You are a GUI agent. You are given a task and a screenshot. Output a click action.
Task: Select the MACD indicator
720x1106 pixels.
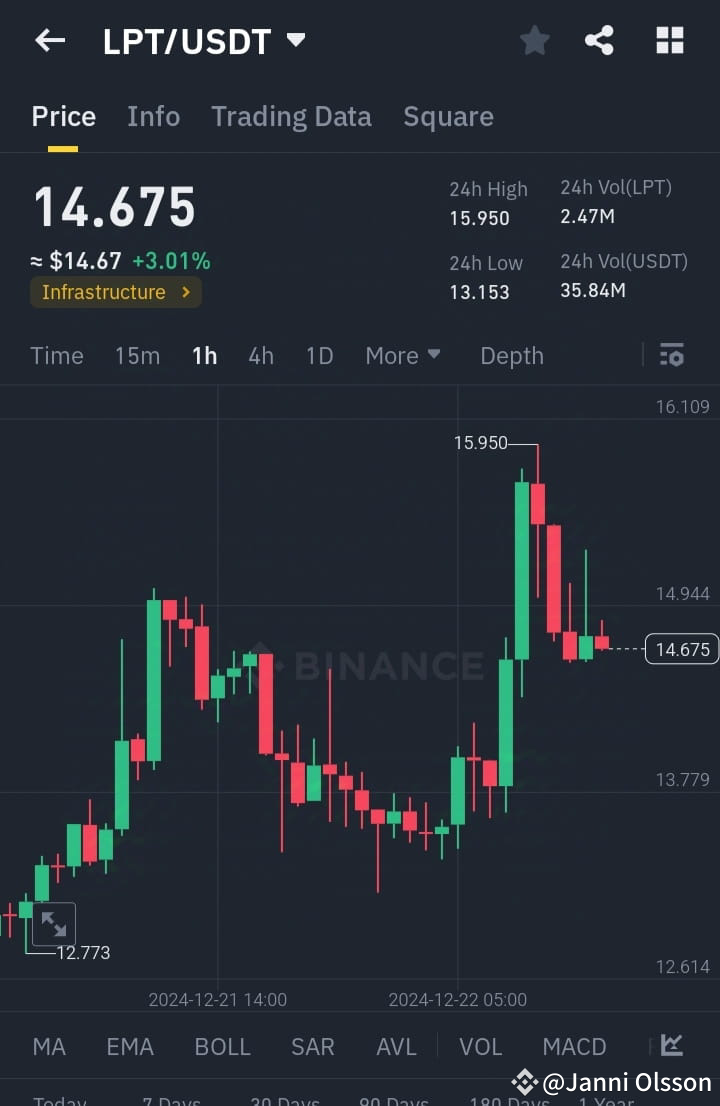point(574,1046)
